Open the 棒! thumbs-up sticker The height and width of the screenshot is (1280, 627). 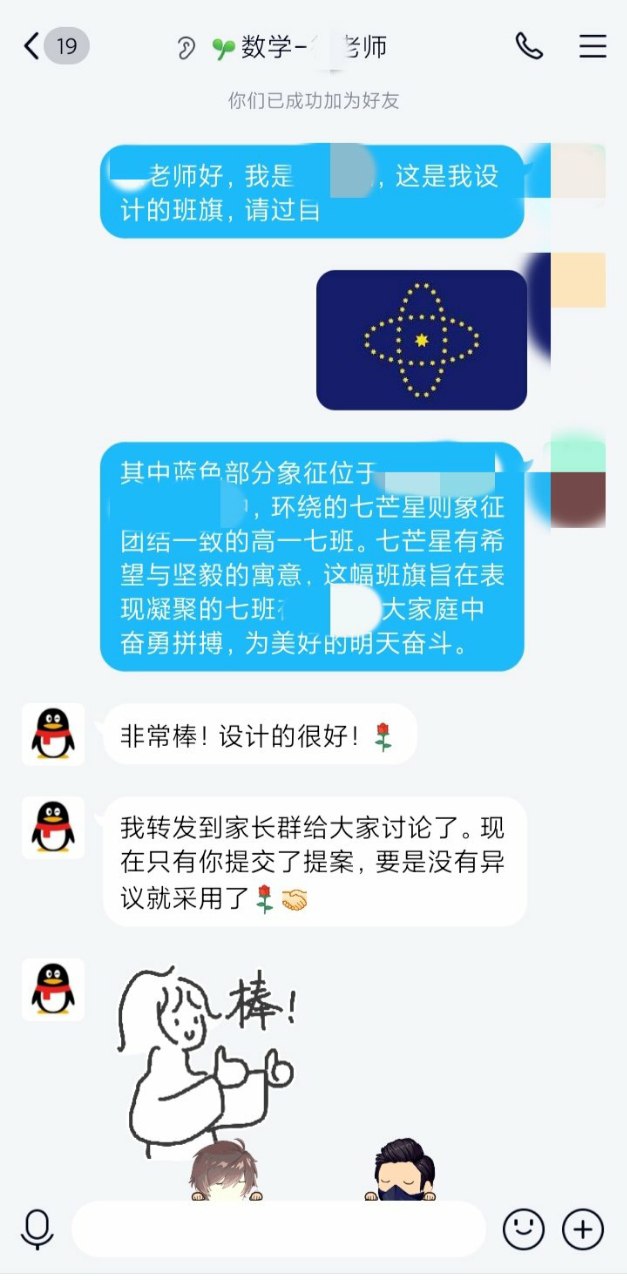pos(208,1058)
